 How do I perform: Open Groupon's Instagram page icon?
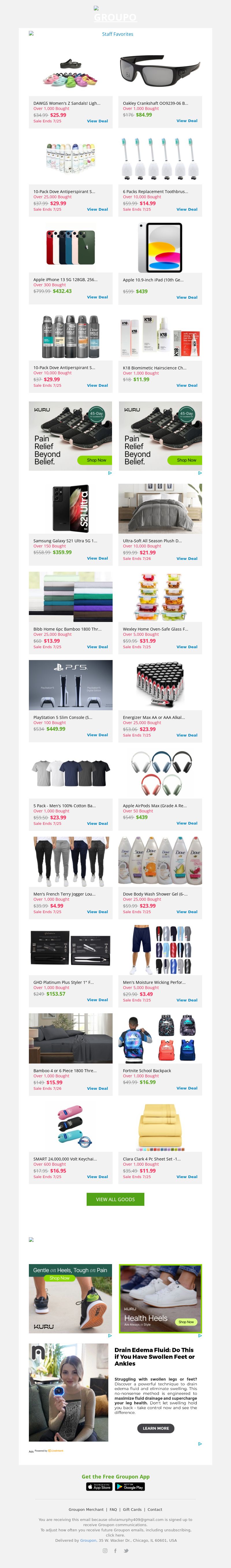(104, 1551)
